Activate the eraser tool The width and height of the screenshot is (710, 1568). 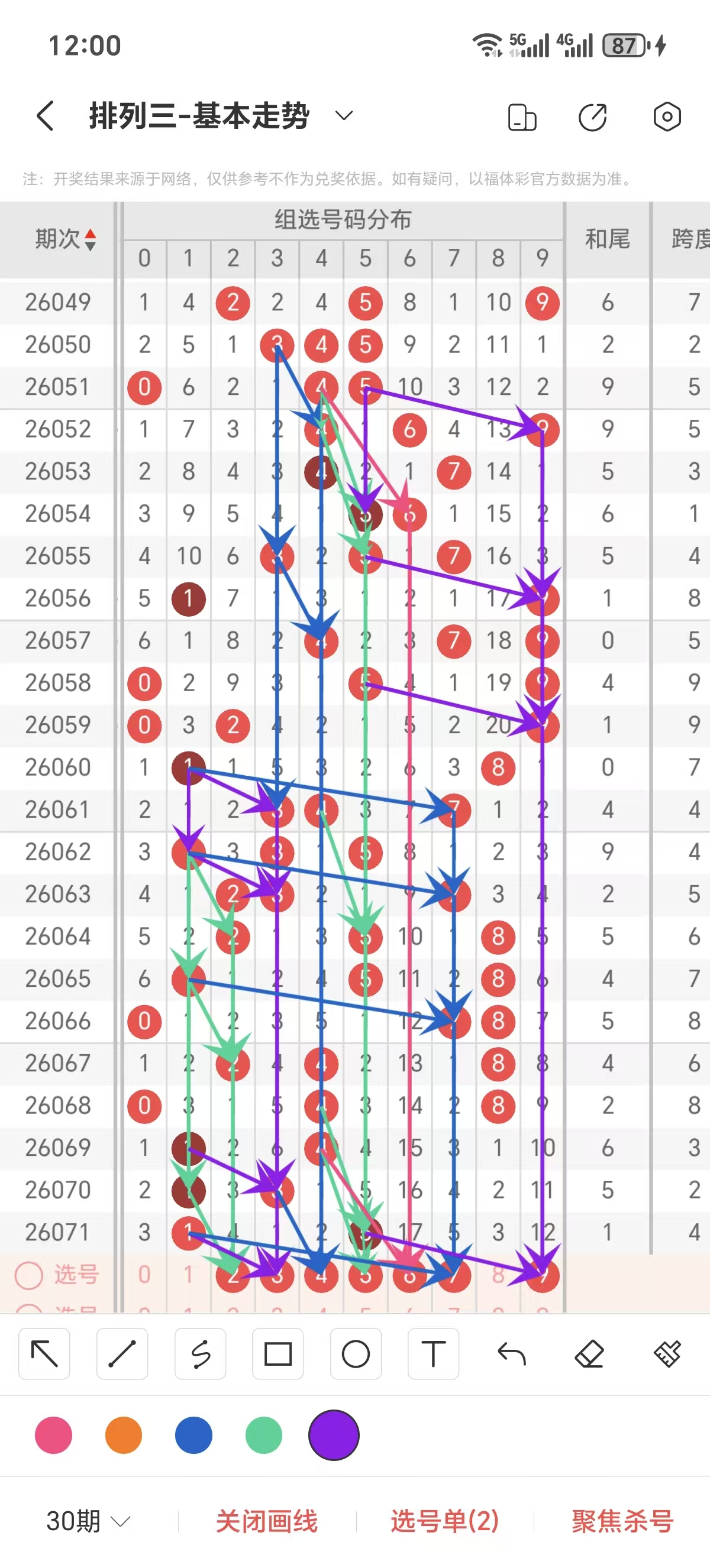pos(589,1355)
